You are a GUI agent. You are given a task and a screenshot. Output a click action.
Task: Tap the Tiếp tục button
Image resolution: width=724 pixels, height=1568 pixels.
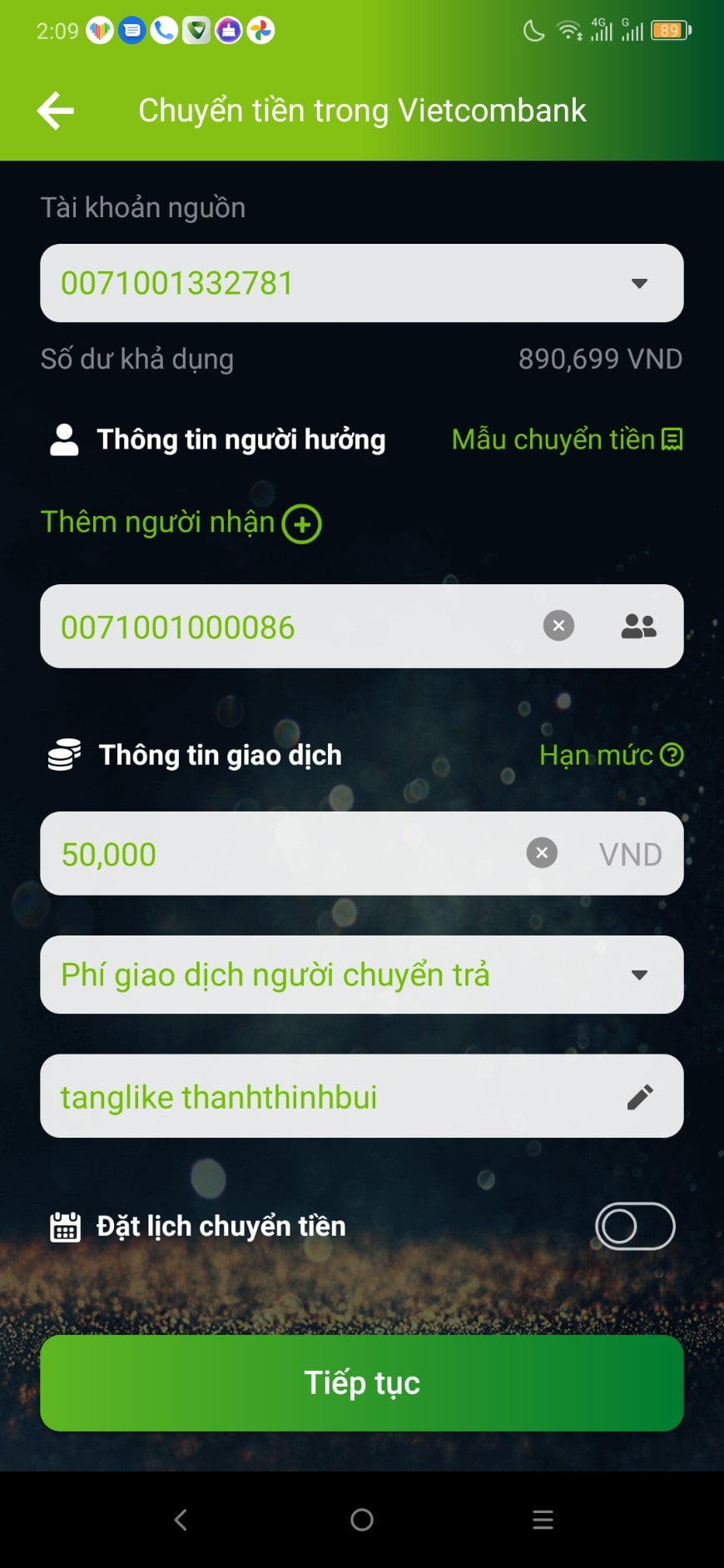pos(361,1382)
